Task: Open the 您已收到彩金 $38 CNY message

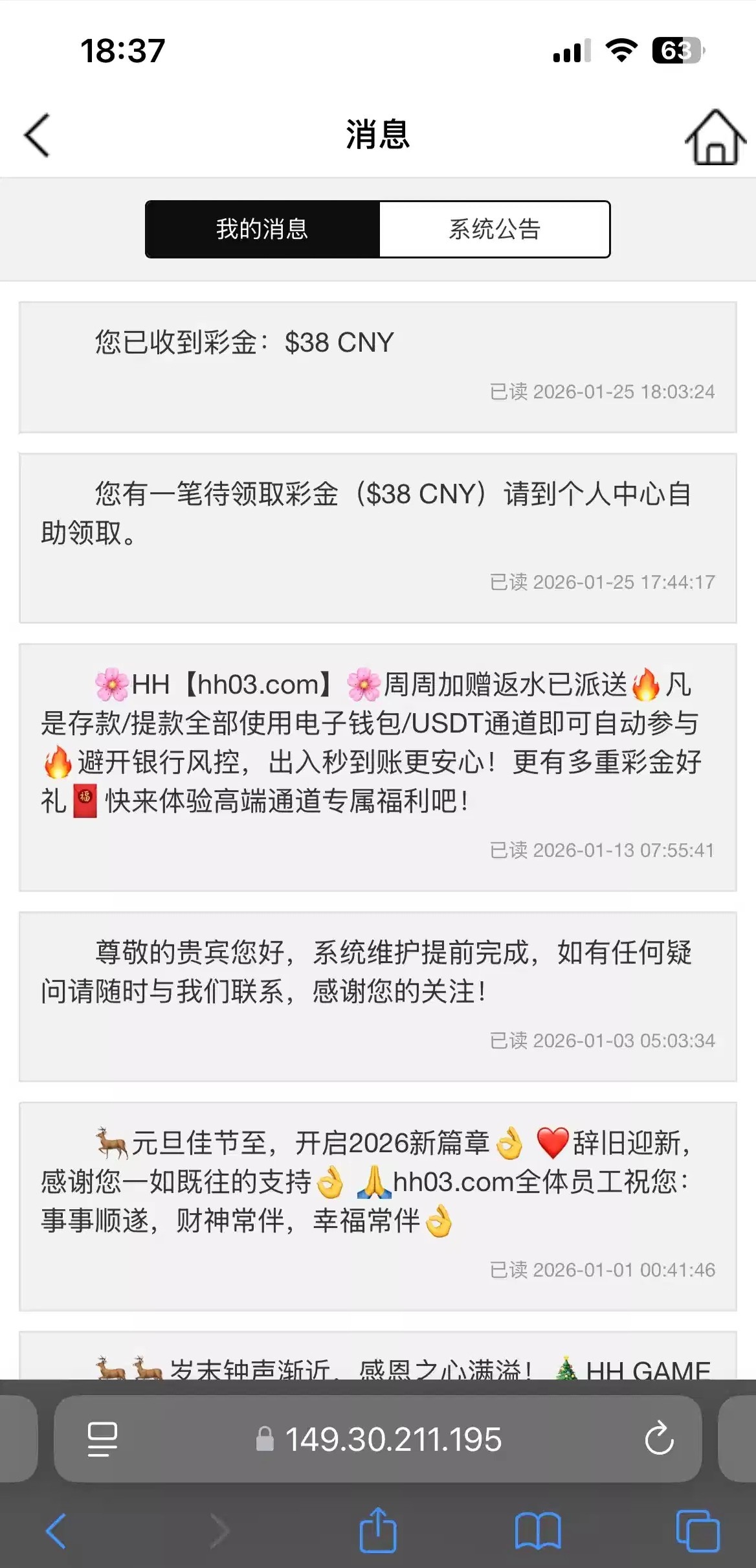Action: pyautogui.click(x=377, y=367)
